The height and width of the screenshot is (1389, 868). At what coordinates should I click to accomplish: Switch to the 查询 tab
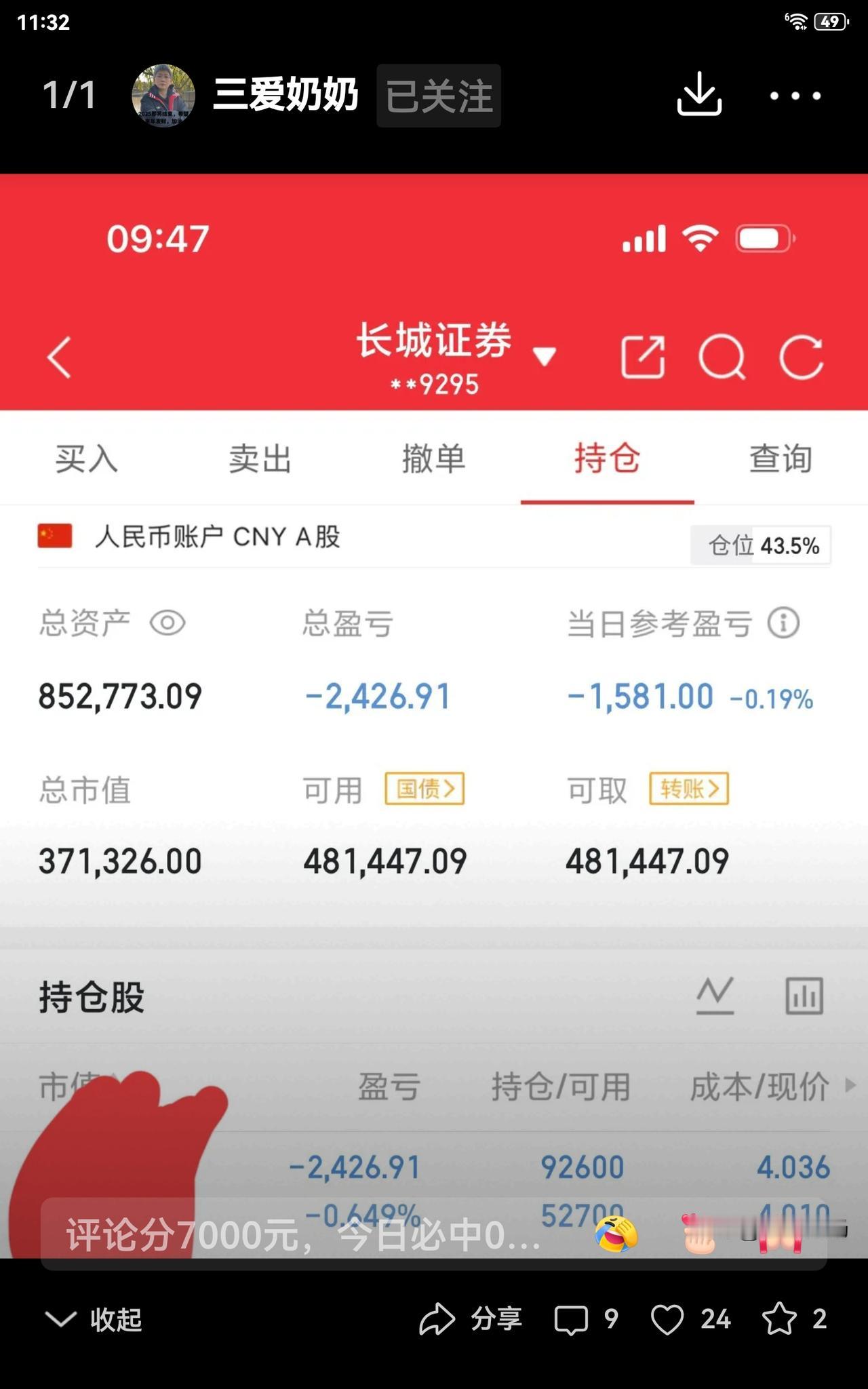coord(780,459)
